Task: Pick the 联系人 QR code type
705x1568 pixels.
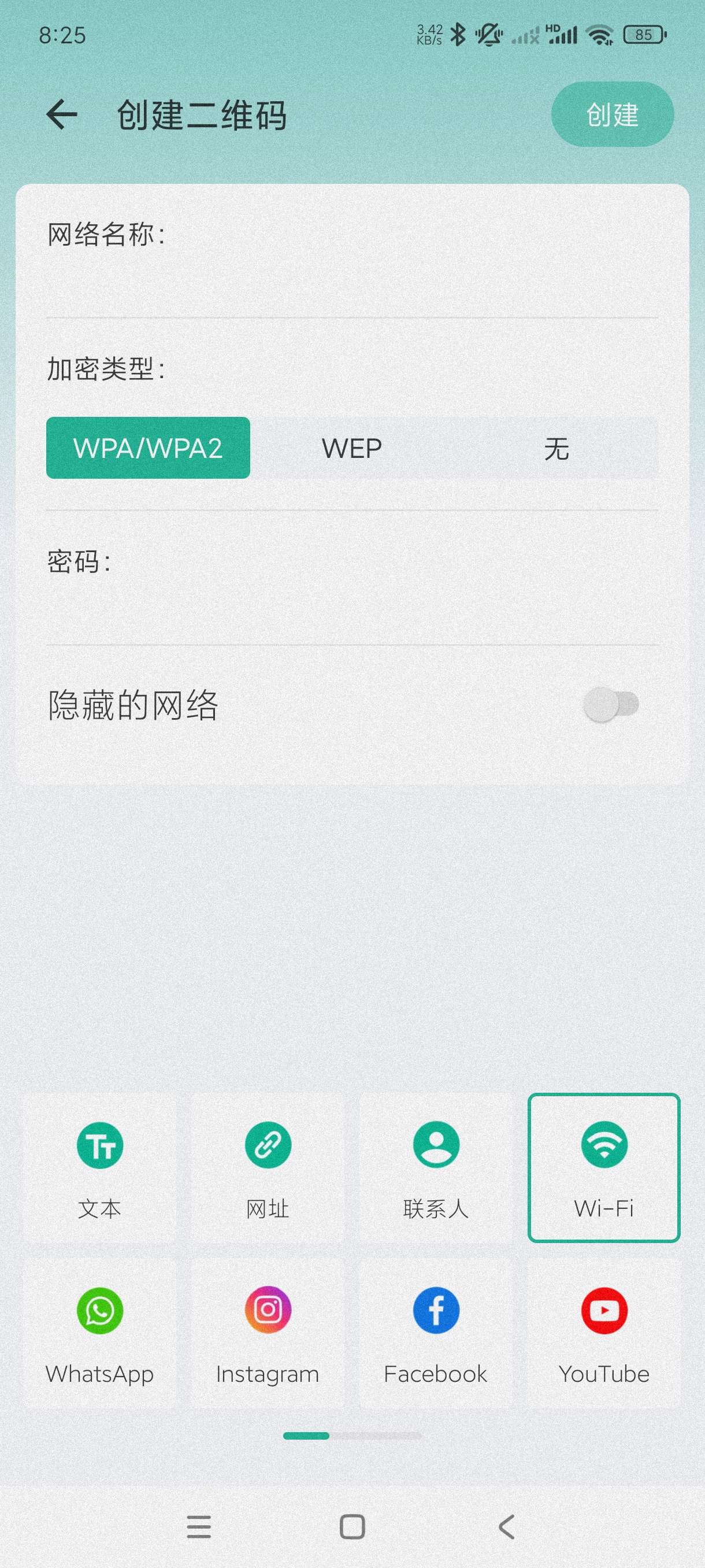Action: [436, 1167]
